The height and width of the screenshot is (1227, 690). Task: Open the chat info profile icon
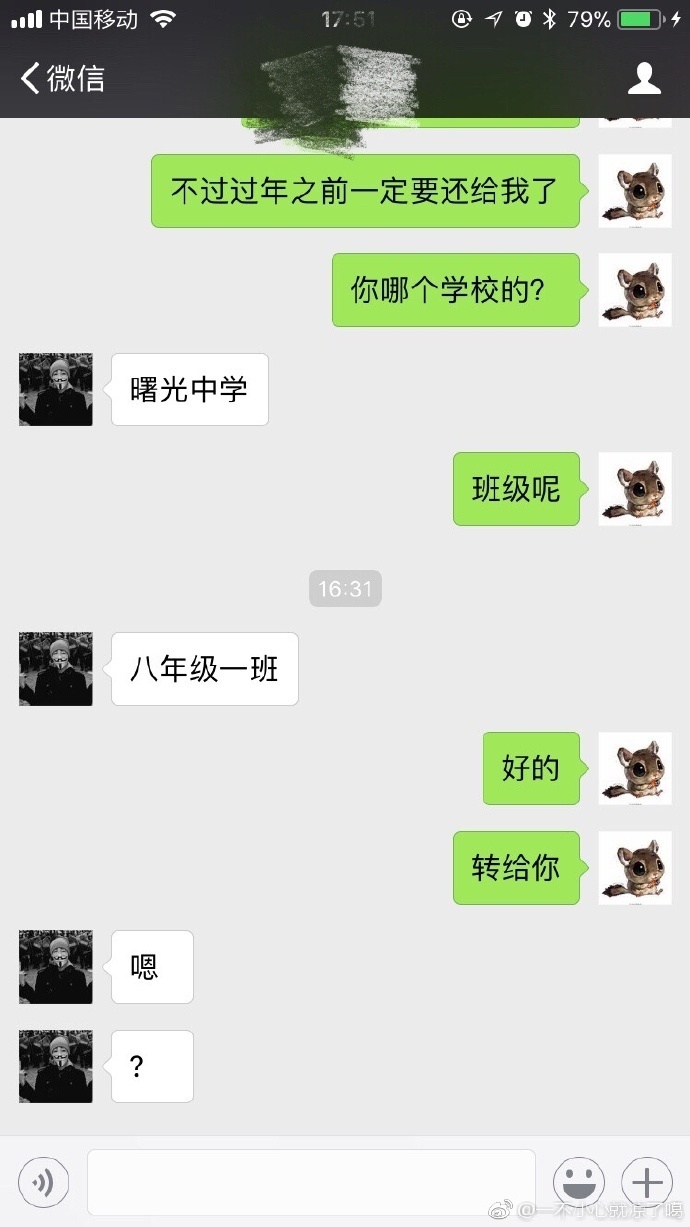(x=644, y=78)
